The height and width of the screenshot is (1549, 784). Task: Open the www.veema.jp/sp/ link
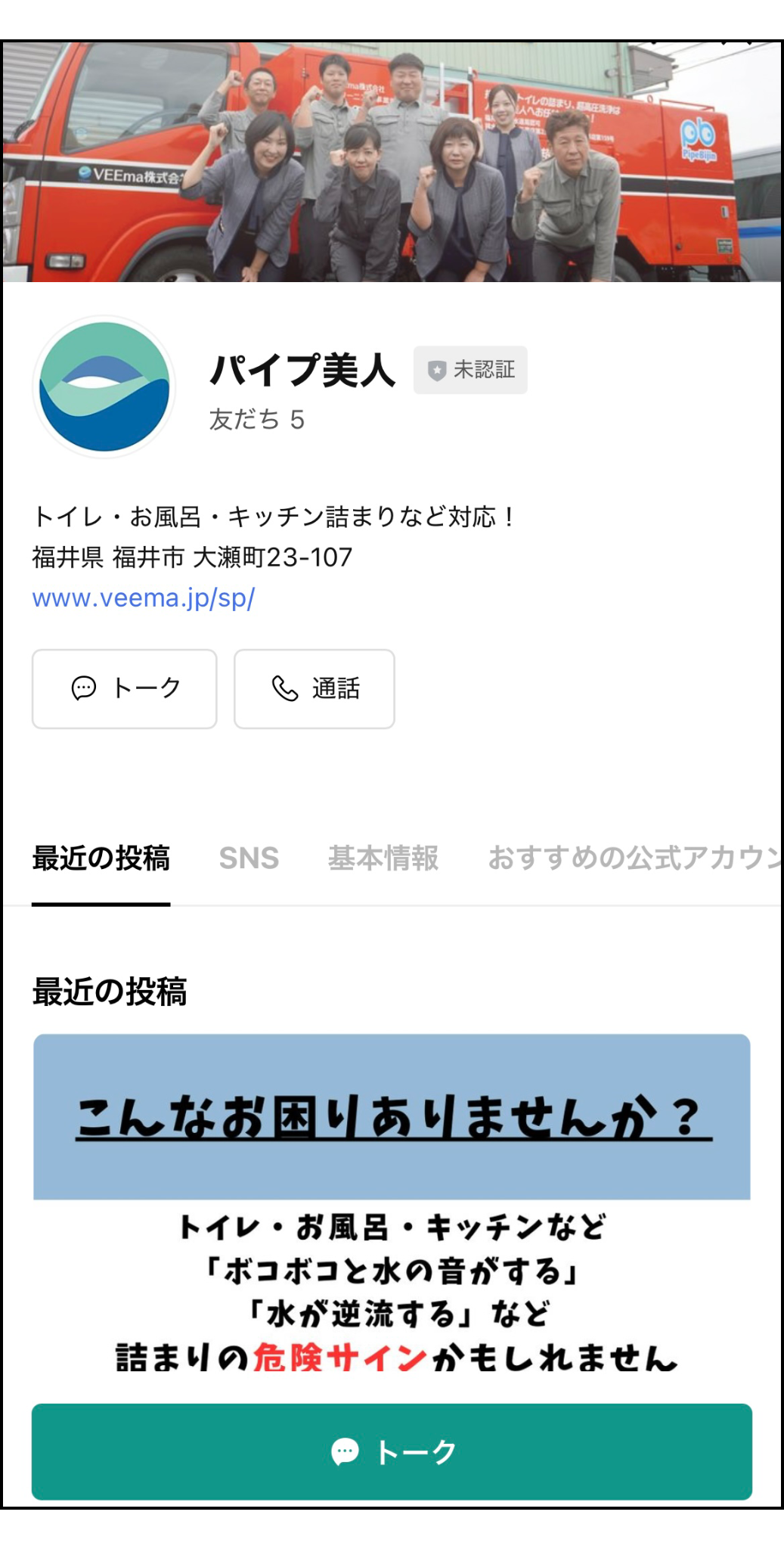[x=144, y=600]
